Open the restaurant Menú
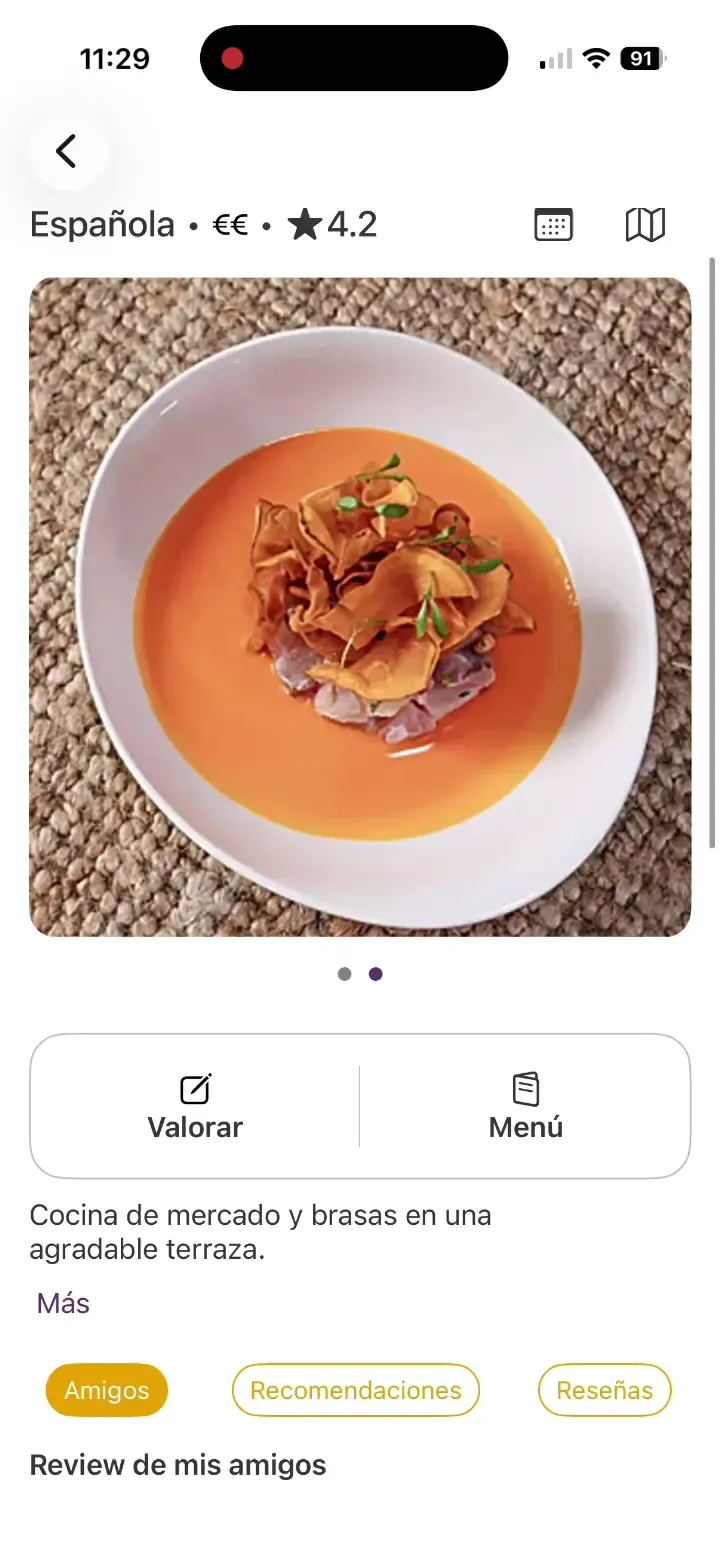Image resolution: width=720 pixels, height=1564 pixels. [x=525, y=1106]
